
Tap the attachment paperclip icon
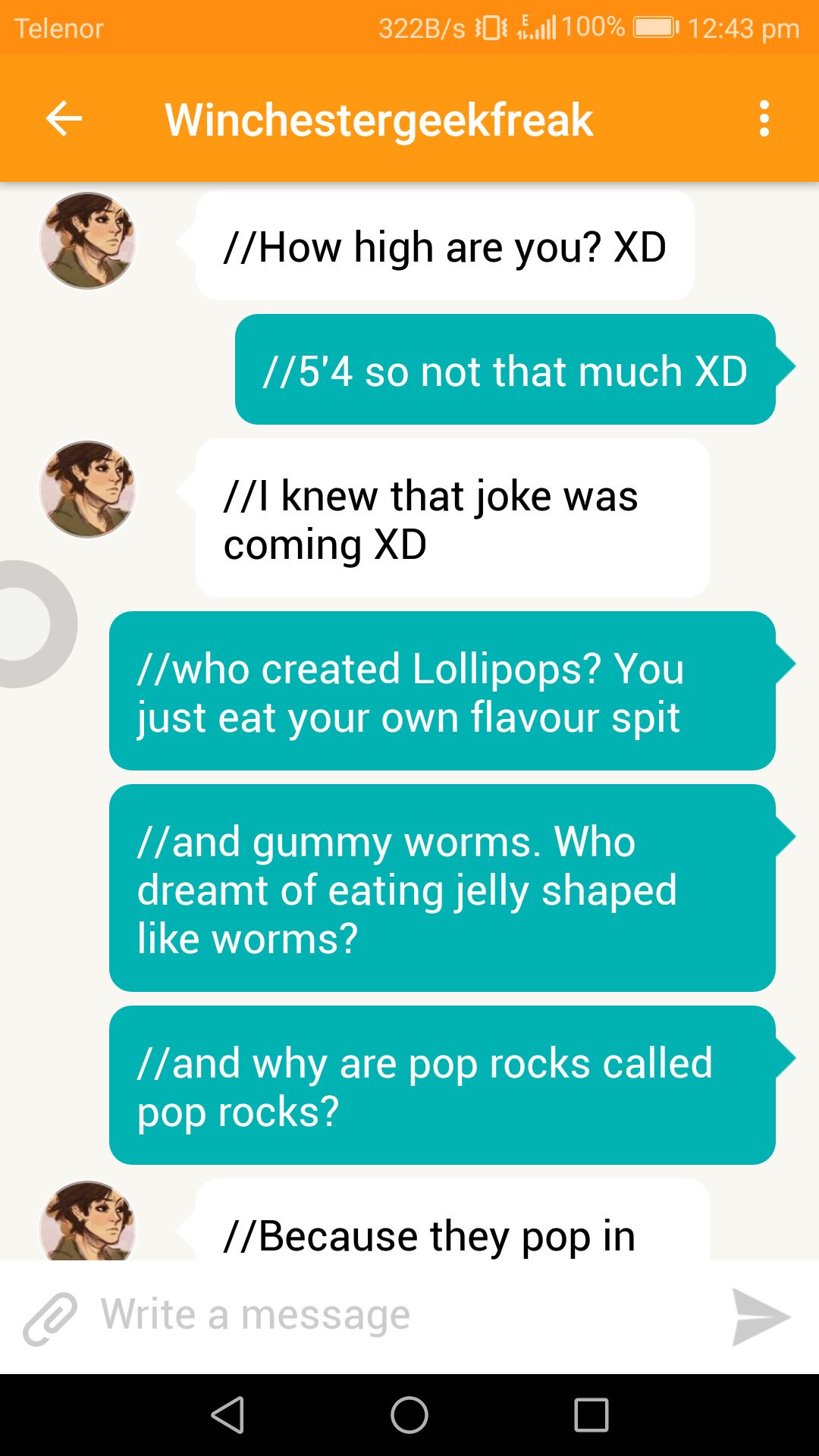click(50, 1319)
